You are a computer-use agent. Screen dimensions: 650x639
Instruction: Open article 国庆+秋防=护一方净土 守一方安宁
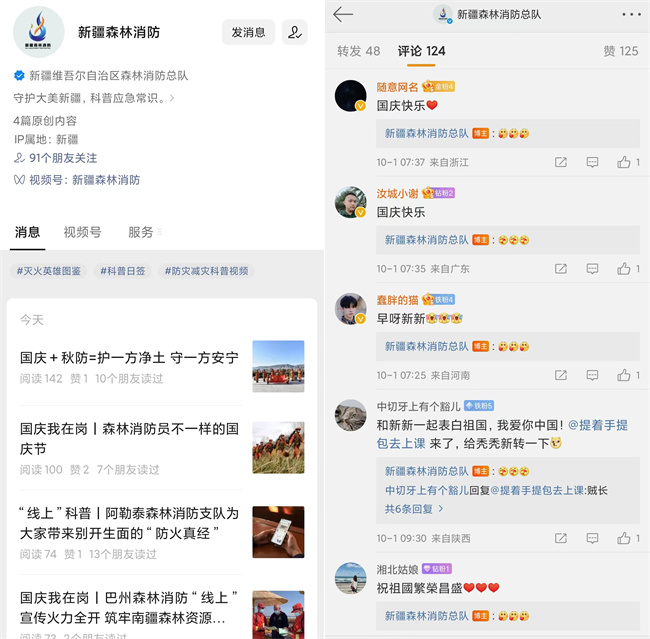[129, 357]
